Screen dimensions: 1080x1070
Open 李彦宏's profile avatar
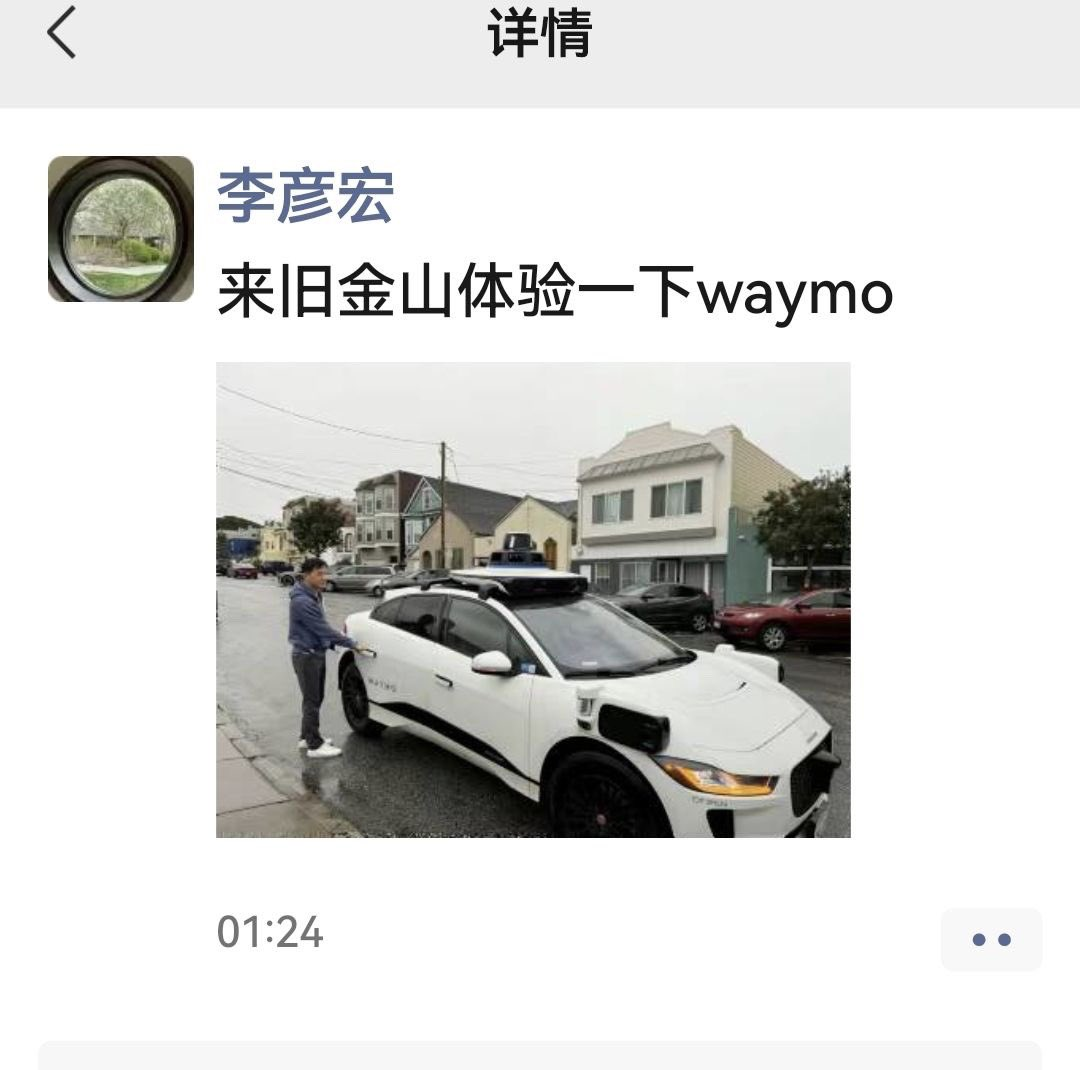(x=121, y=229)
